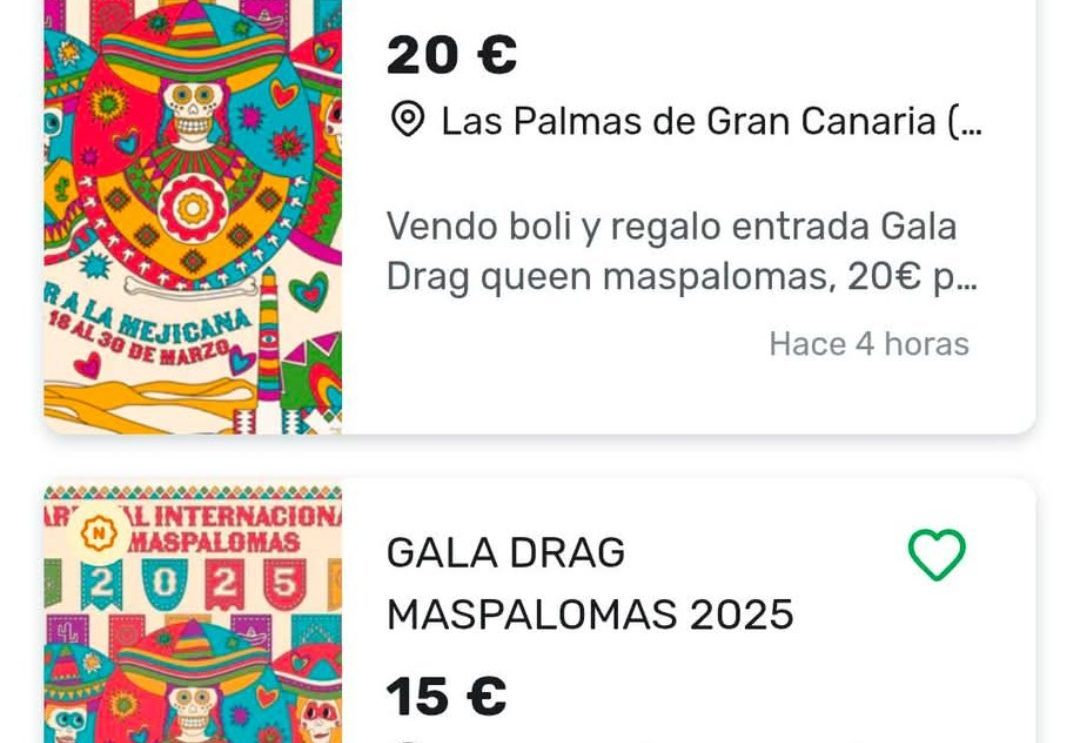Open the GALA DRAG MASPALOMAS 2025 listing
The height and width of the screenshot is (743, 1080).
[590, 583]
